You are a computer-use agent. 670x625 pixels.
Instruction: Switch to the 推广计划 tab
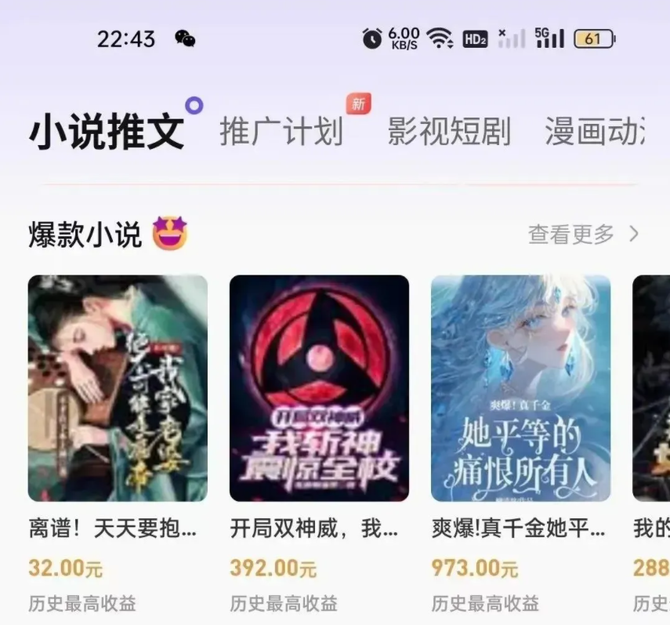click(x=281, y=131)
